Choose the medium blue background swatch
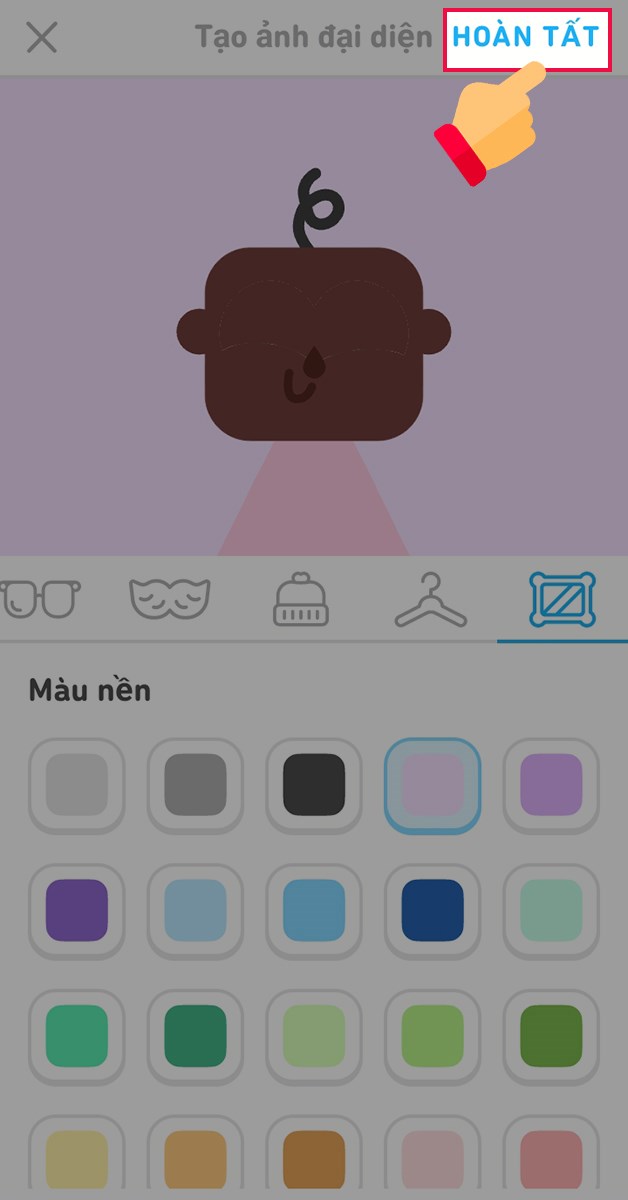The height and width of the screenshot is (1200, 628). [x=314, y=911]
